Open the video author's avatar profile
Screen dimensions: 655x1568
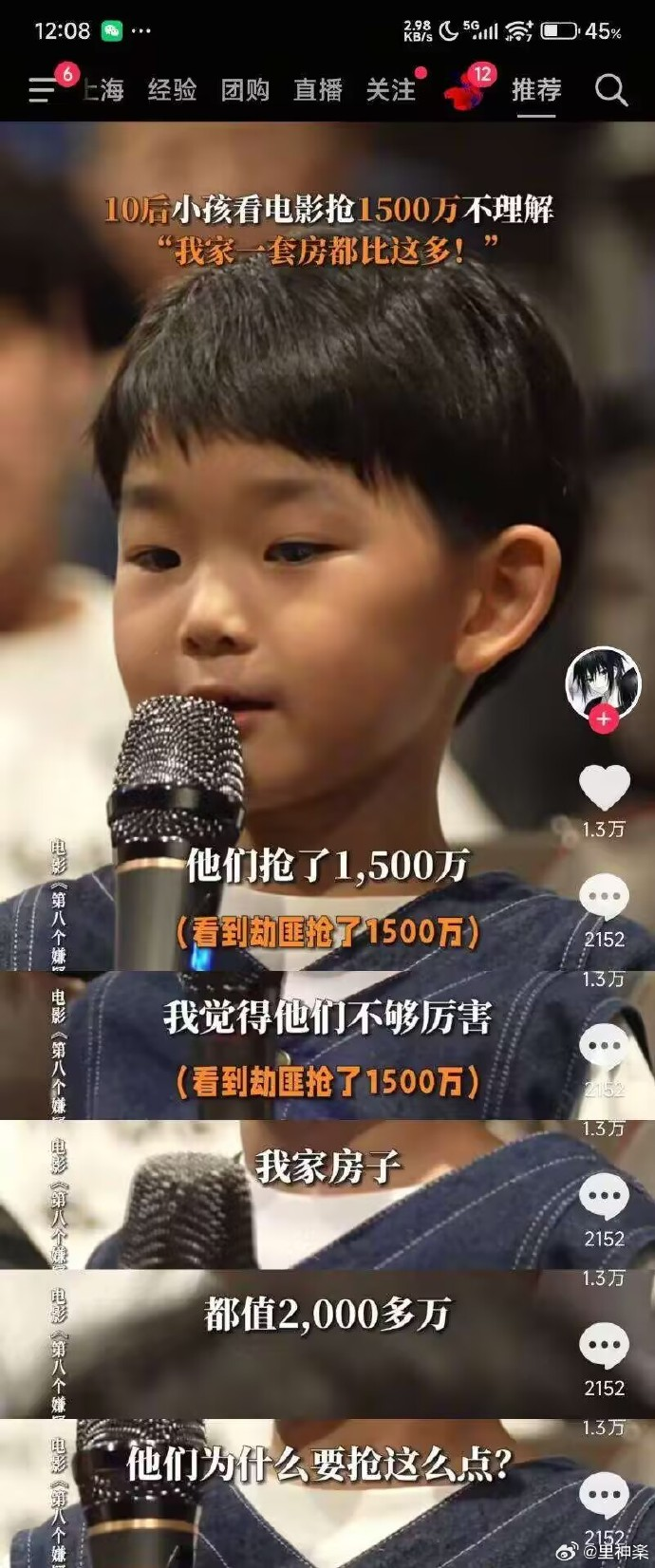point(603,681)
